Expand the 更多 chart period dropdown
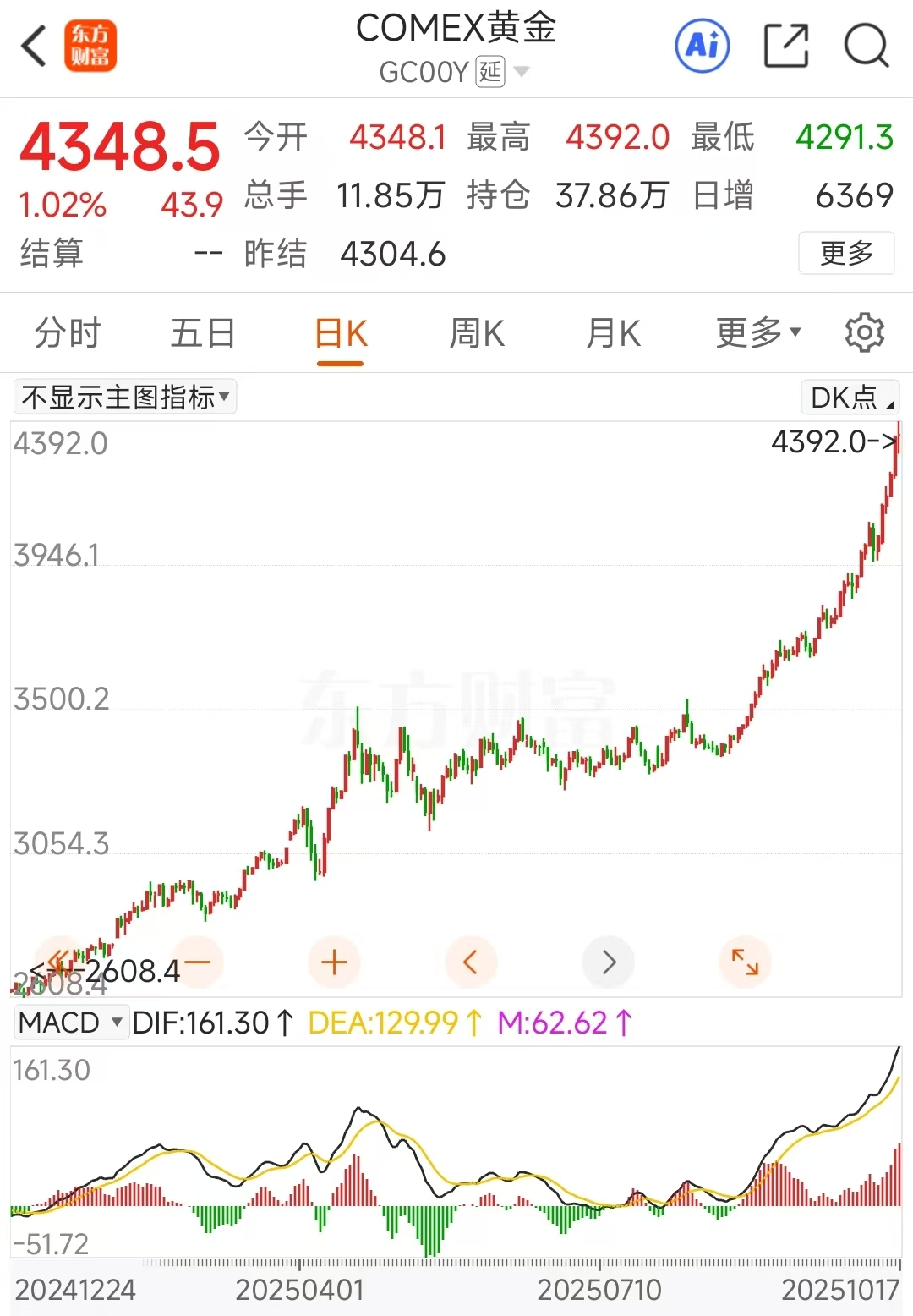The height and width of the screenshot is (1316, 913). [x=758, y=333]
